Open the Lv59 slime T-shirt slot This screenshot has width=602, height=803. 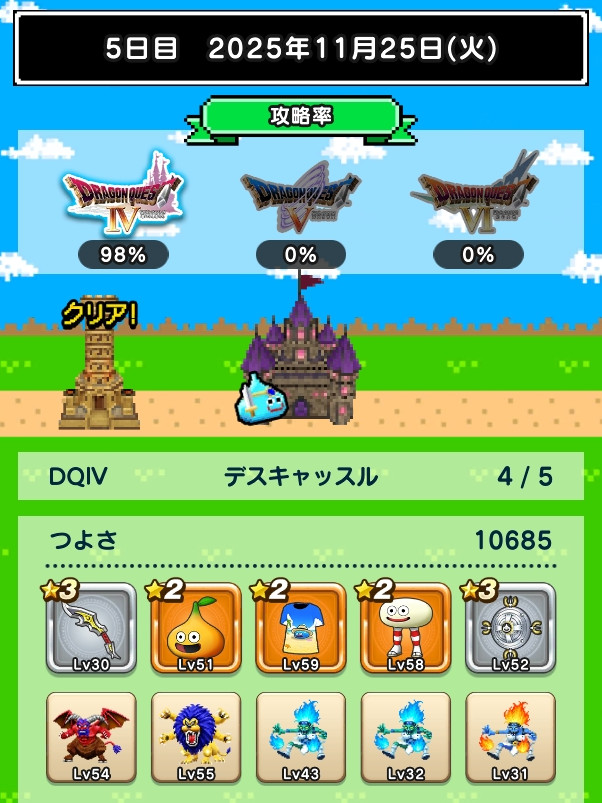tap(300, 629)
